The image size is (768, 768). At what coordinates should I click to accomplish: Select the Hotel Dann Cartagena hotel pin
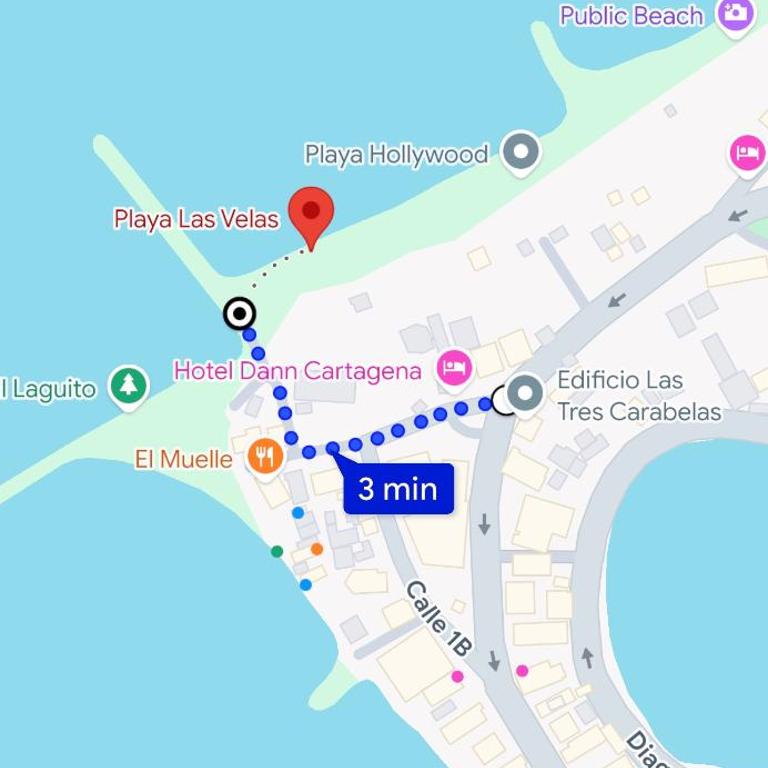tap(454, 367)
